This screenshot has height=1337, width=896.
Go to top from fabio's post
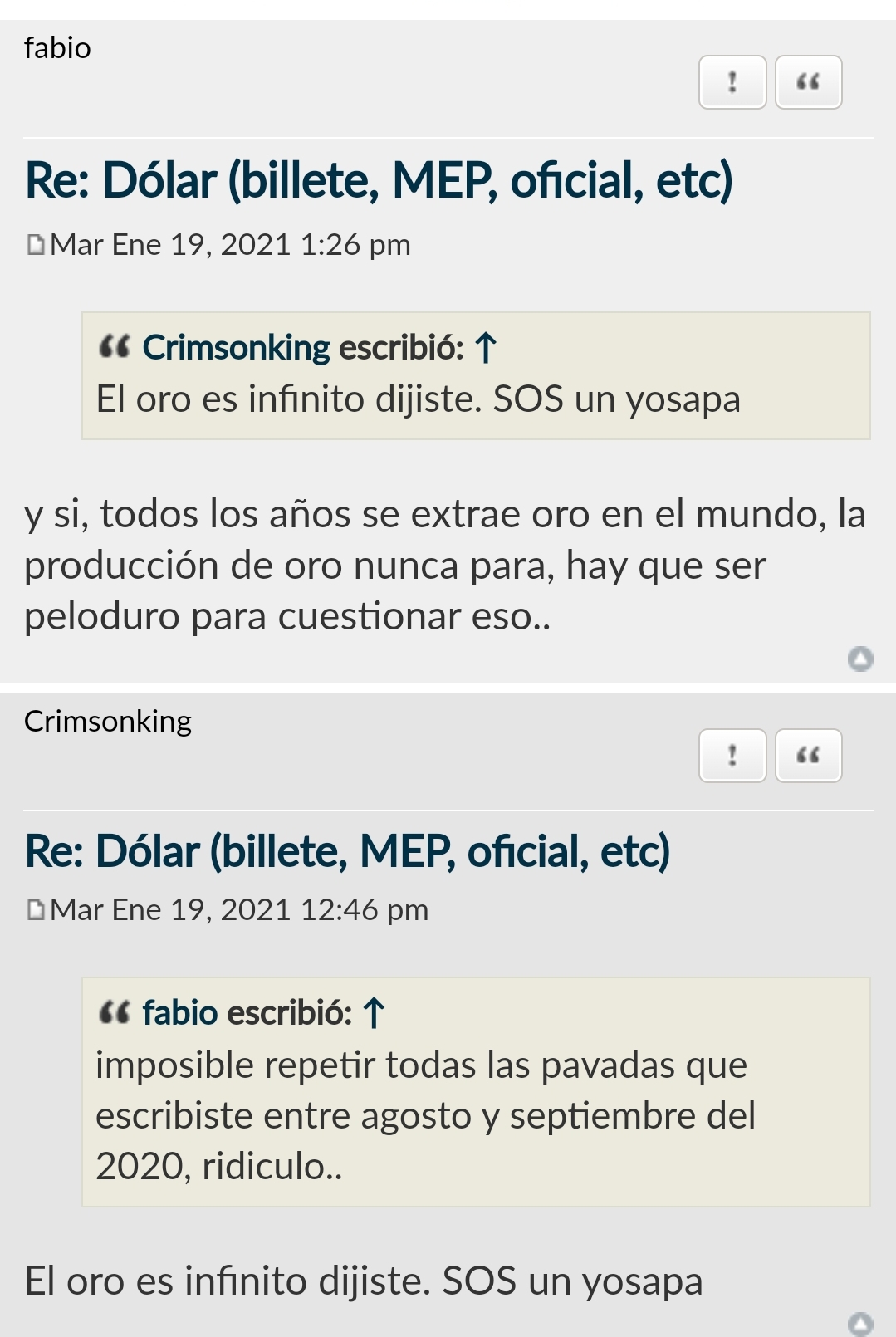860,659
